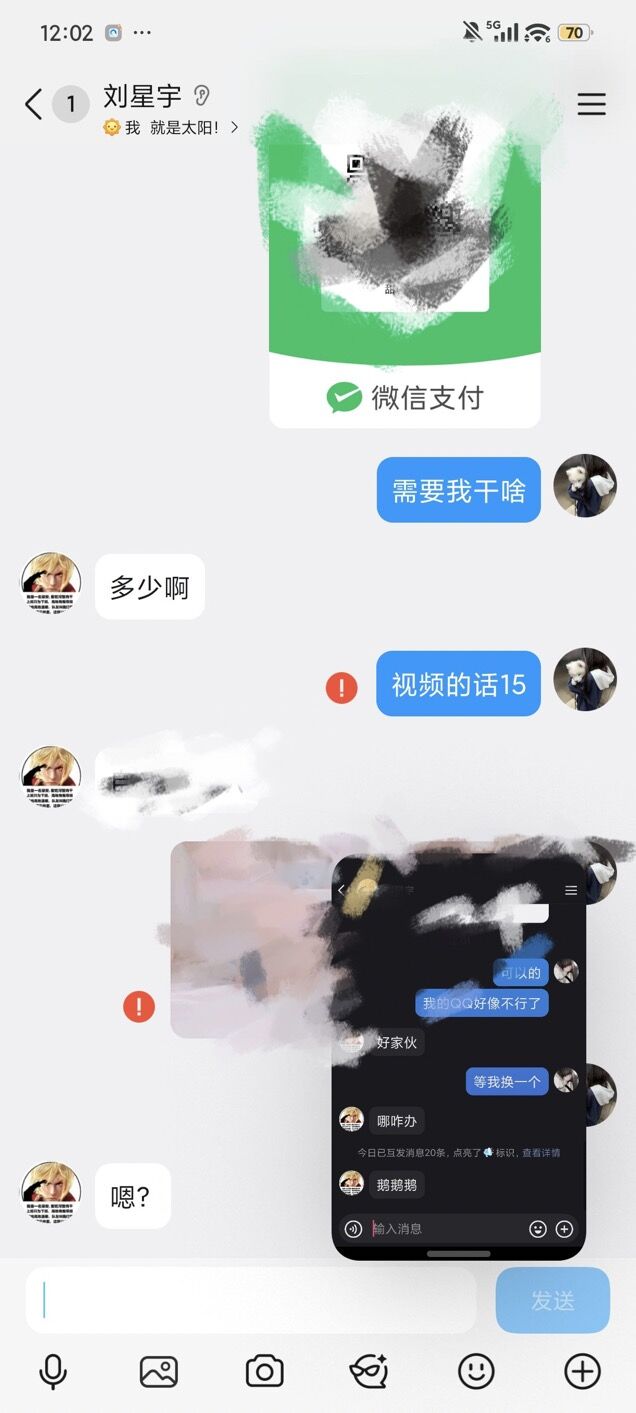Viewport: 636px width, 1413px height.
Task: Open the sparkle mask effects icon
Action: 369,1371
